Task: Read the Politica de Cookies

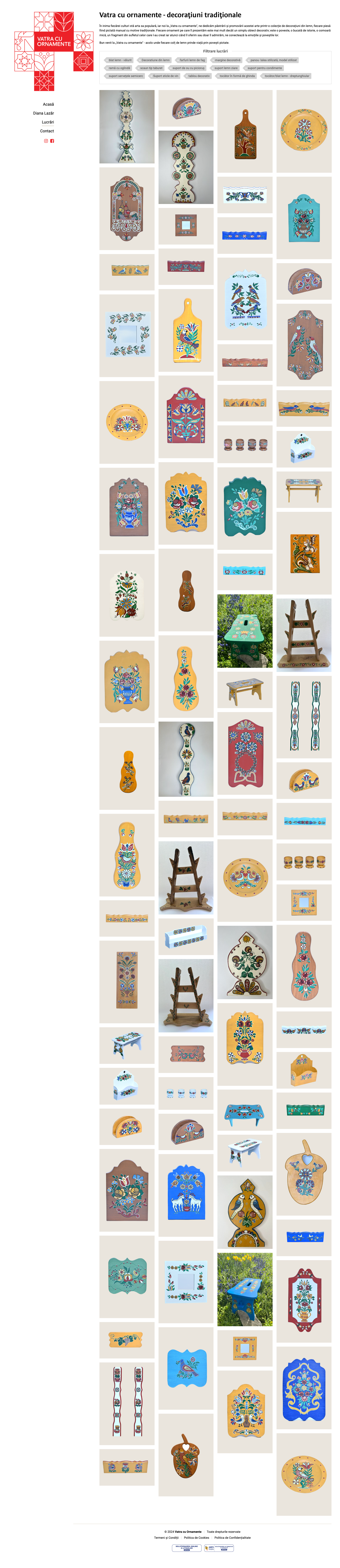Action: tap(196, 1538)
